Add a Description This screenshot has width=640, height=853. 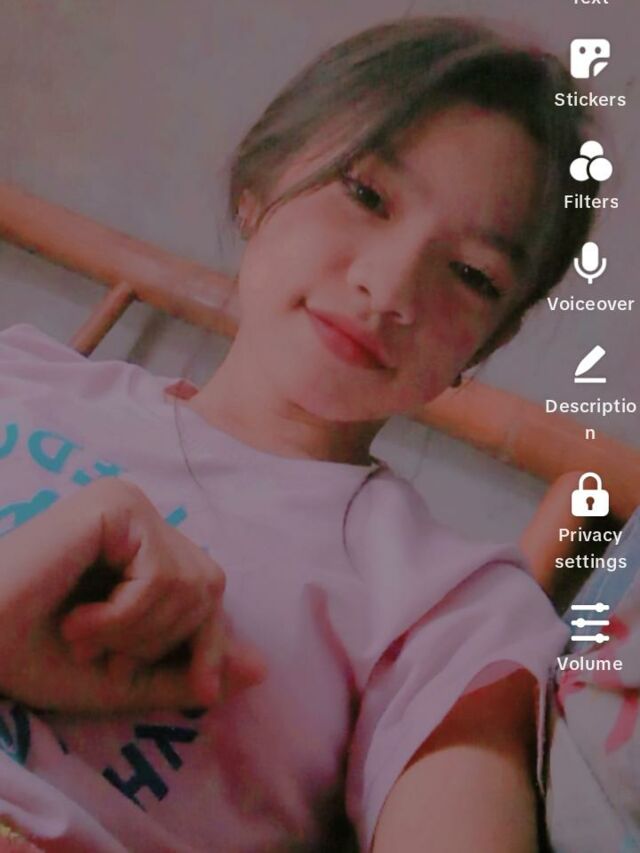[x=590, y=366]
